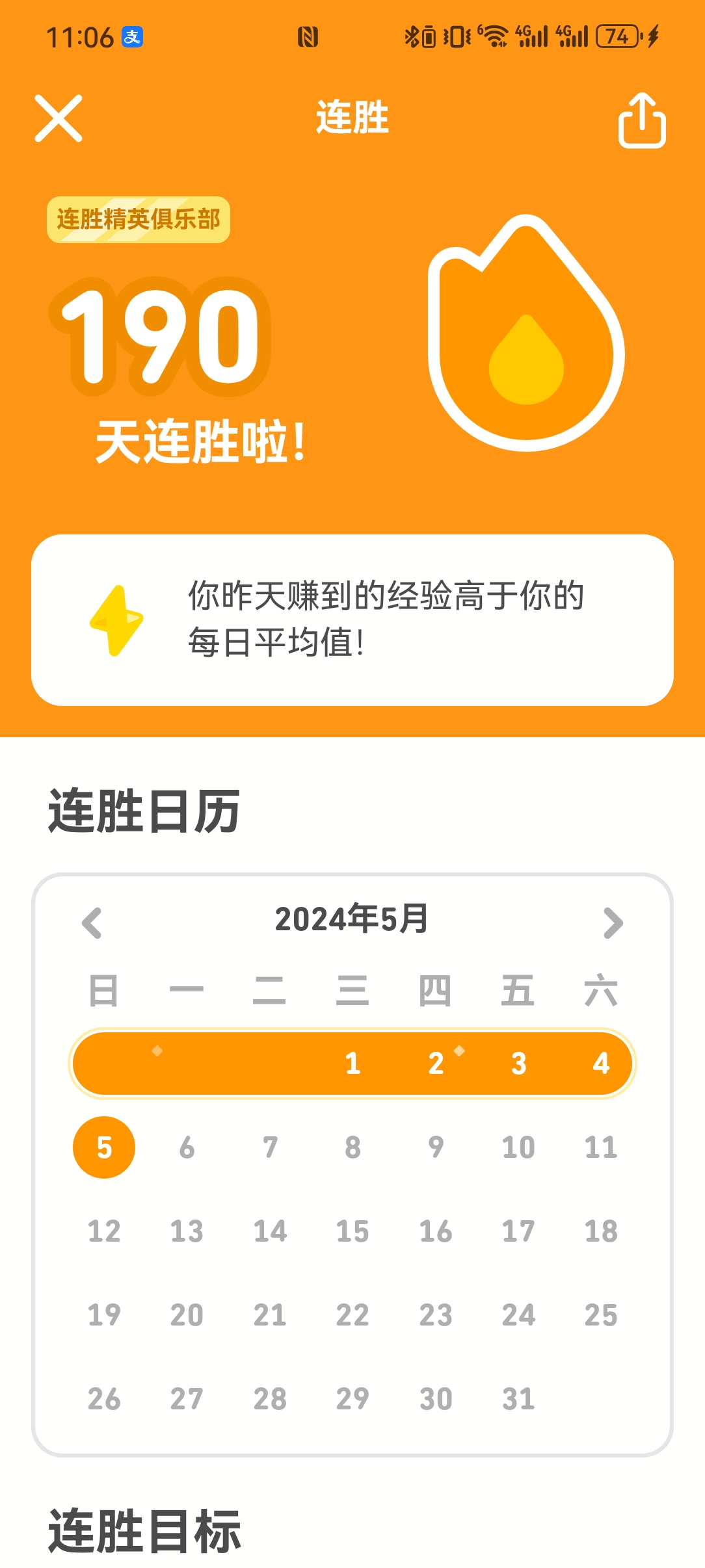Advance to the next calendar month
Screen dimensions: 705x1568
[x=613, y=922]
